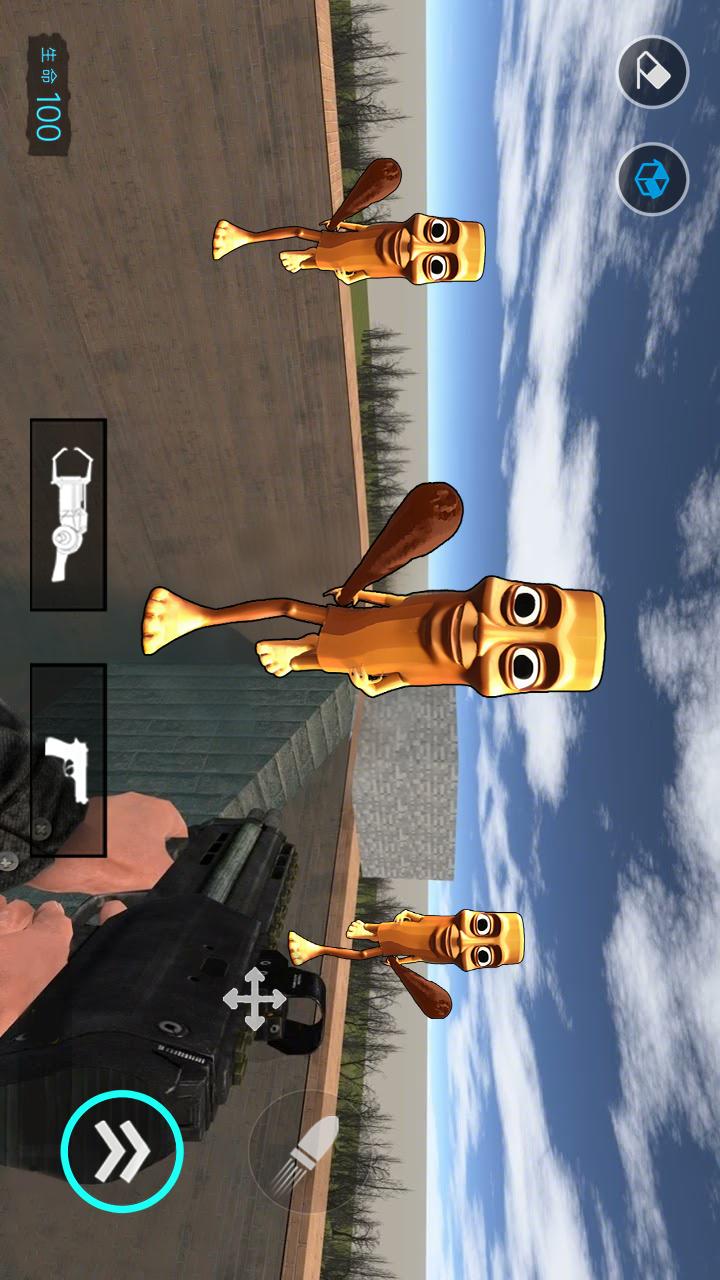Select the gravity gun weapon slot

click(68, 514)
